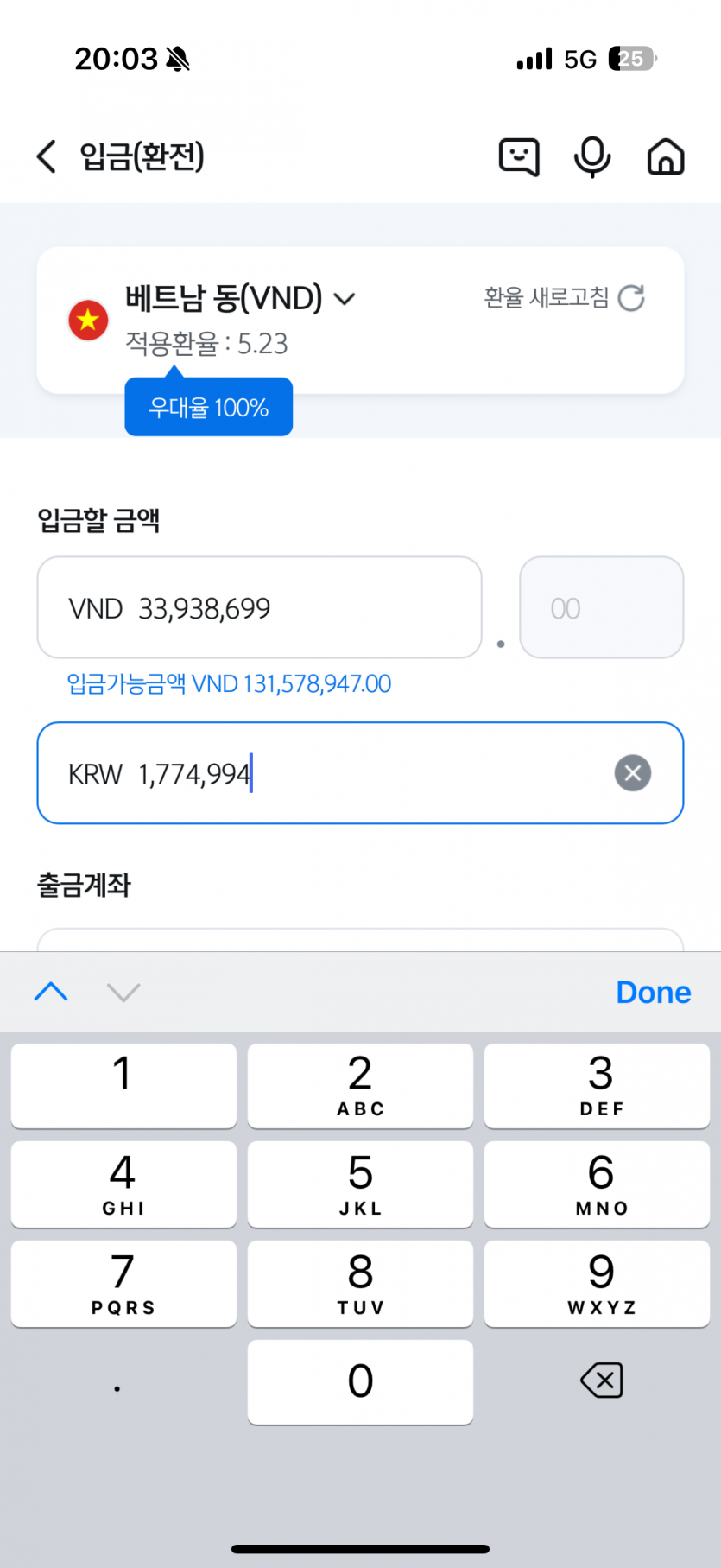Type digit 5 on the keypad
The width and height of the screenshot is (721, 1568).
(360, 1184)
